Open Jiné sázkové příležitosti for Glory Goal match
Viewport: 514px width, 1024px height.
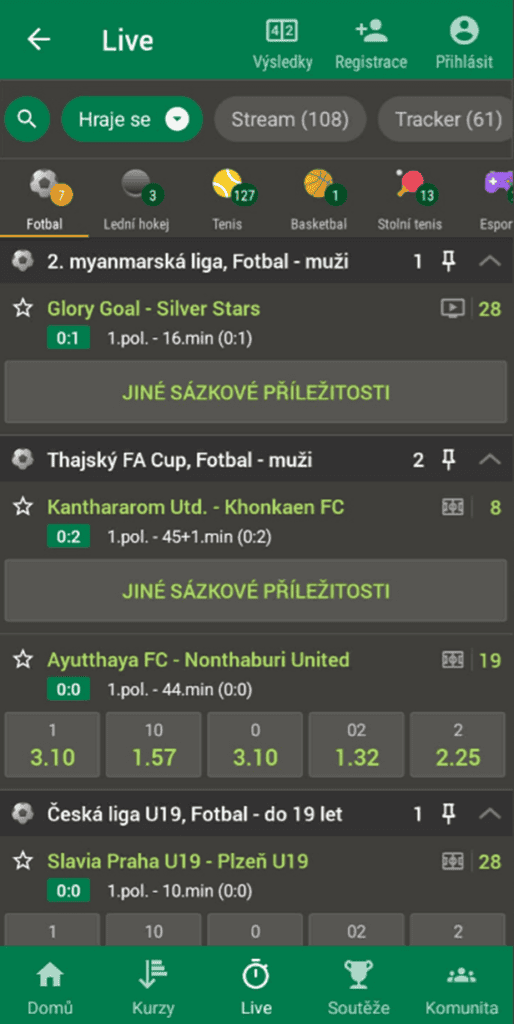[x=256, y=392]
